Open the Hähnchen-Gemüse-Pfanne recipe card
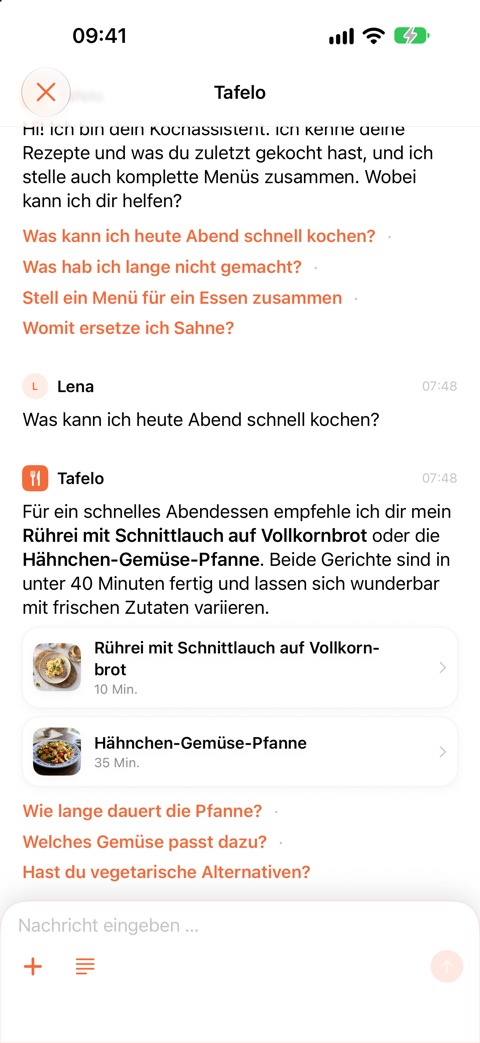 tap(240, 752)
